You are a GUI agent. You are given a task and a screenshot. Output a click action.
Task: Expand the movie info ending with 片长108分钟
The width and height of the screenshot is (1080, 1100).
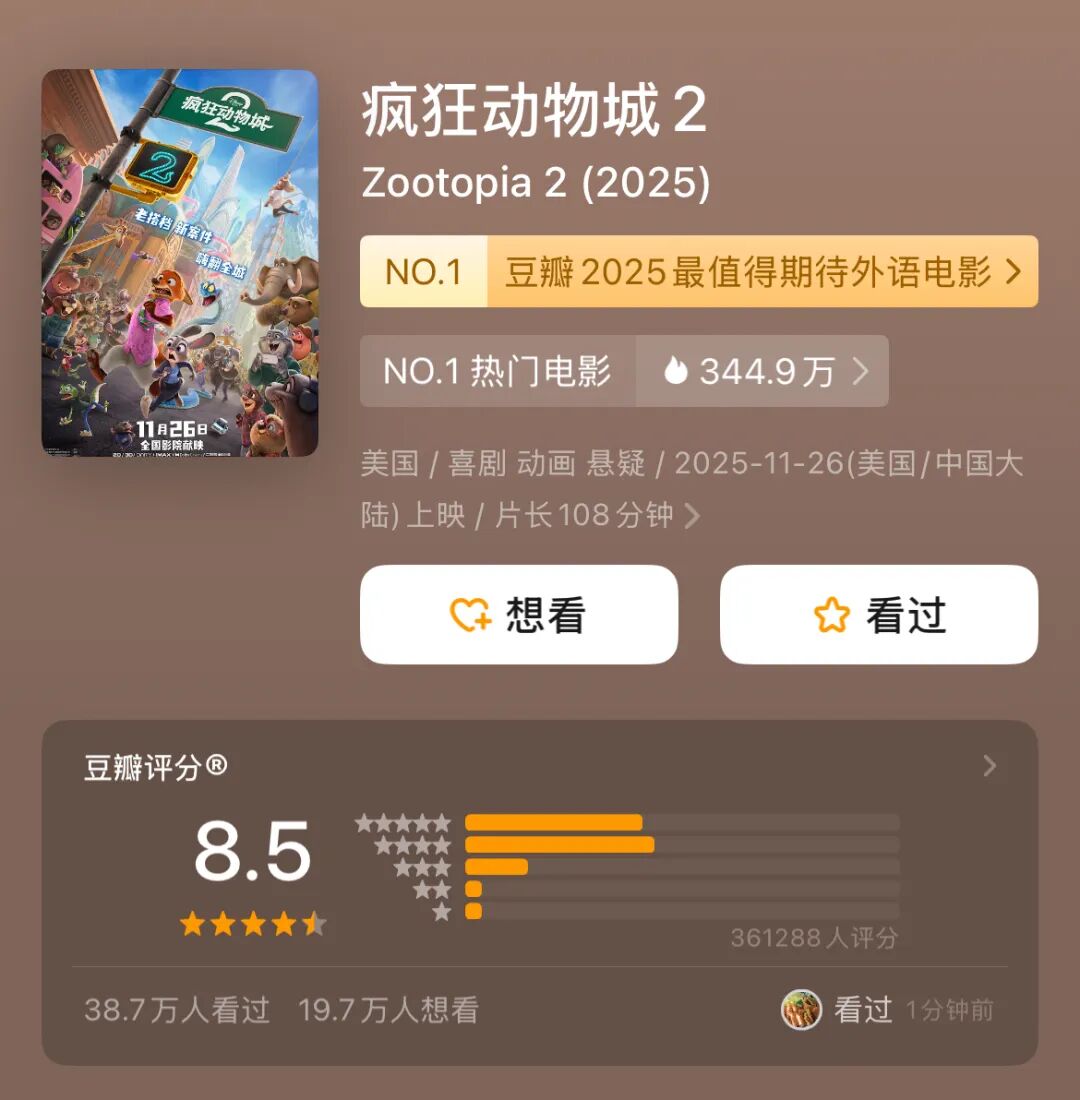(x=691, y=516)
